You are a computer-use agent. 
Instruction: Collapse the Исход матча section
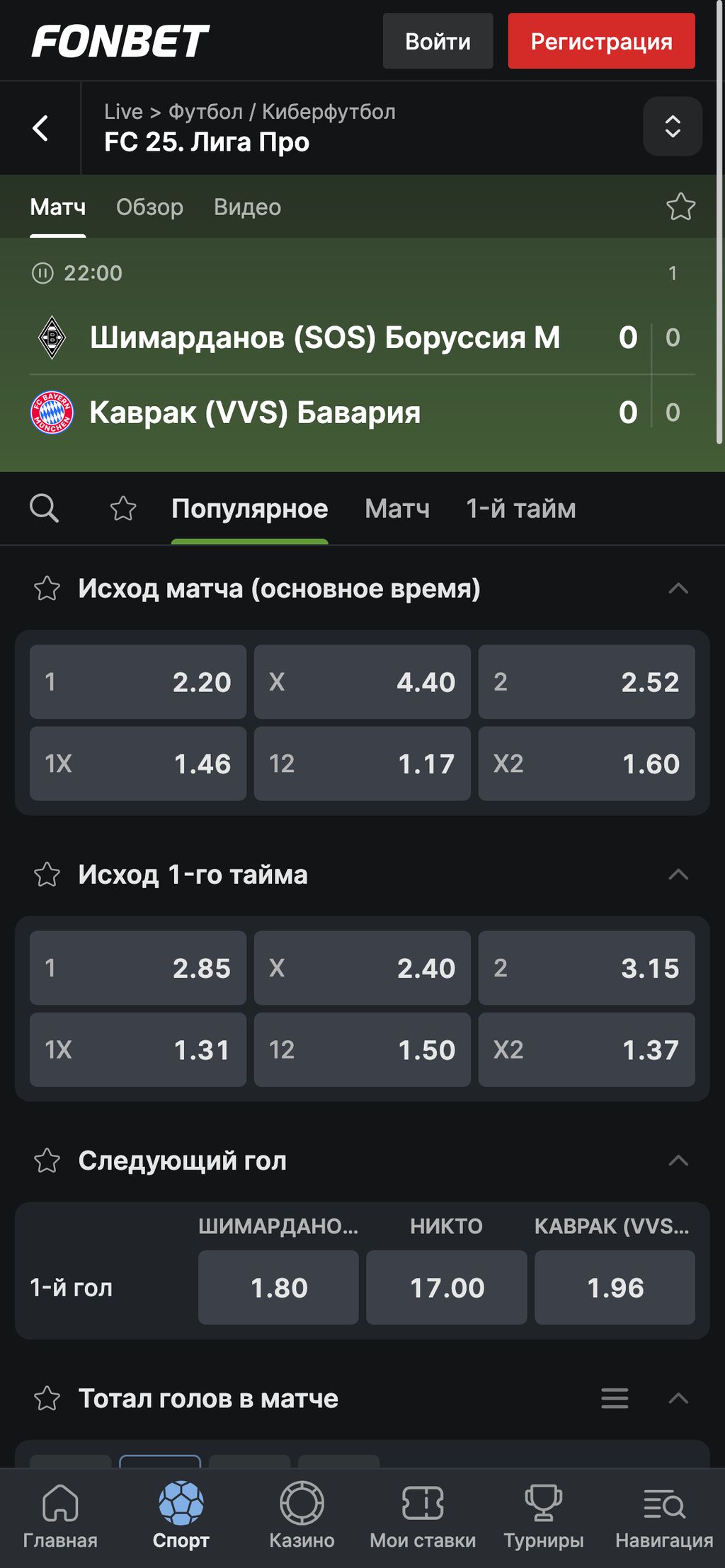coord(678,587)
